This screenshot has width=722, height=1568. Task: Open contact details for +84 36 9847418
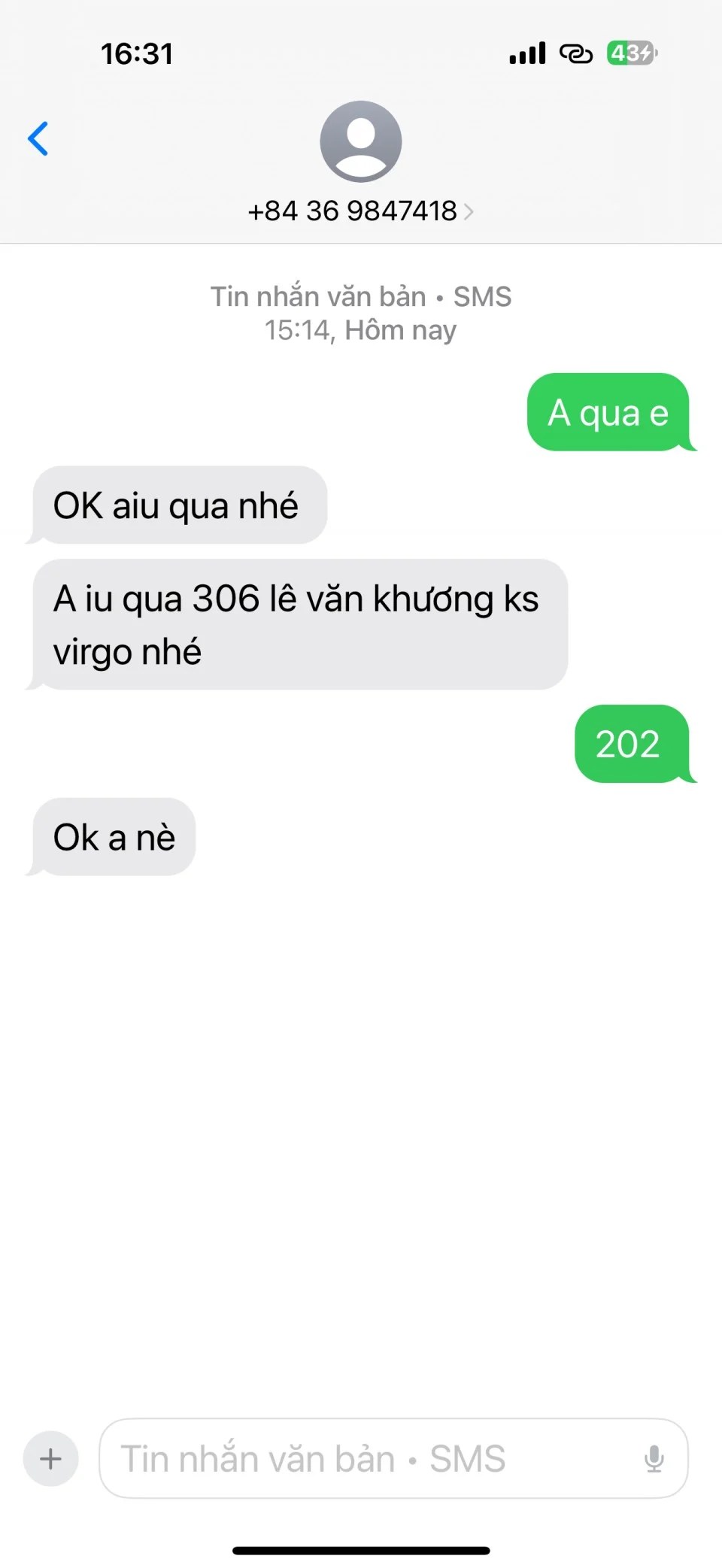[360, 211]
